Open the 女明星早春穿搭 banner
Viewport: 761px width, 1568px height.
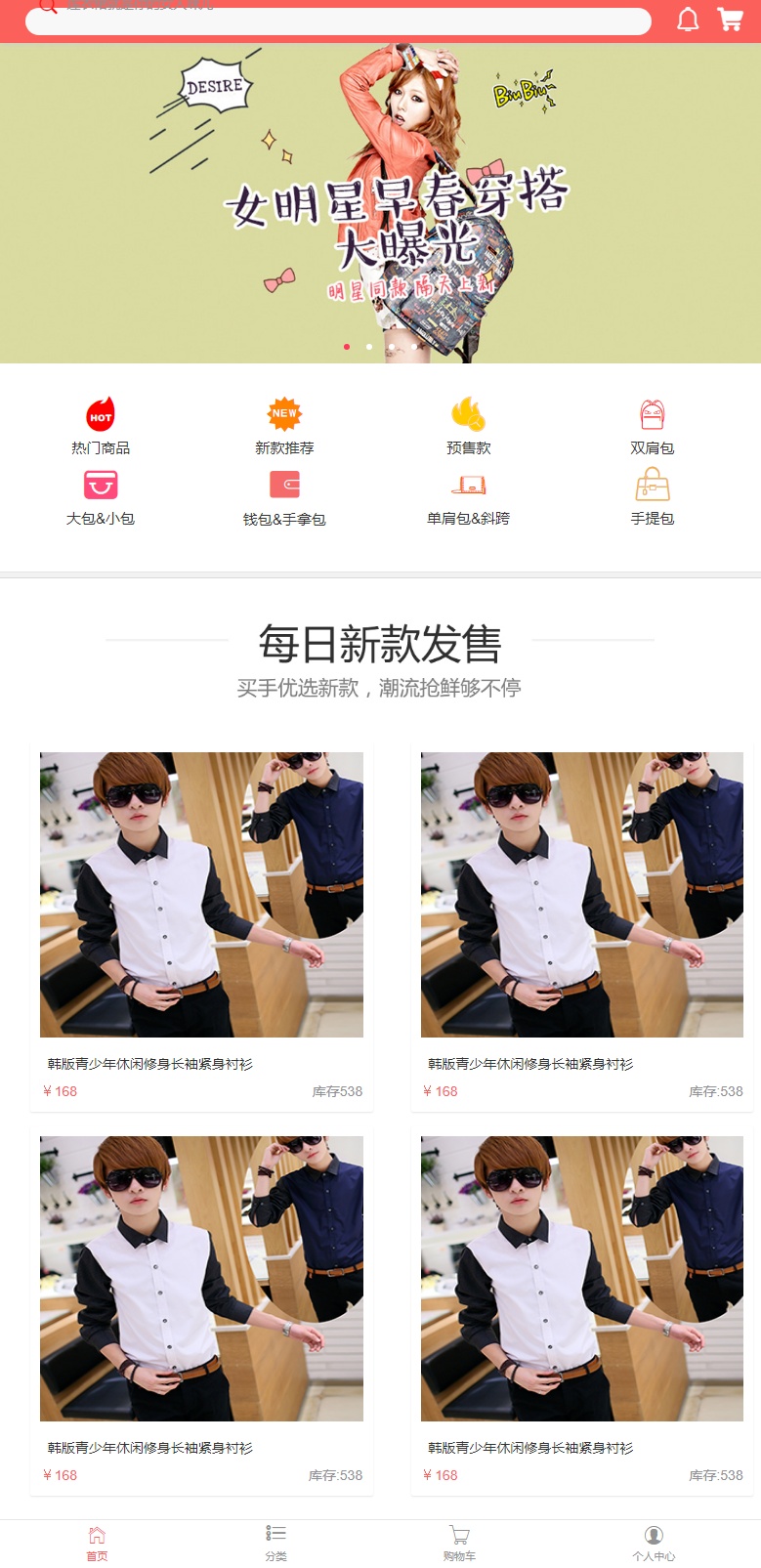[x=380, y=205]
